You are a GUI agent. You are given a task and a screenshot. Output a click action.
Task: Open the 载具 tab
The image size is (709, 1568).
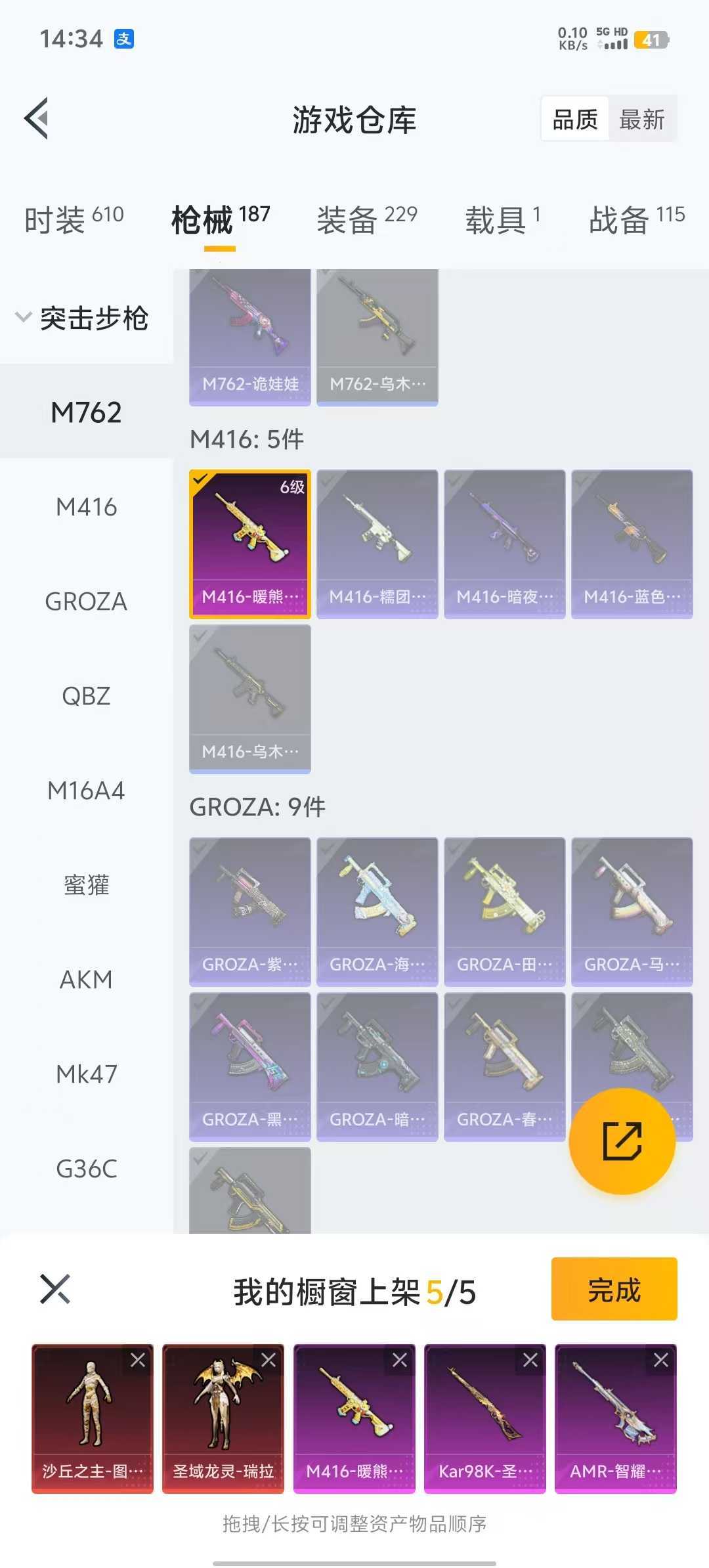pos(502,219)
